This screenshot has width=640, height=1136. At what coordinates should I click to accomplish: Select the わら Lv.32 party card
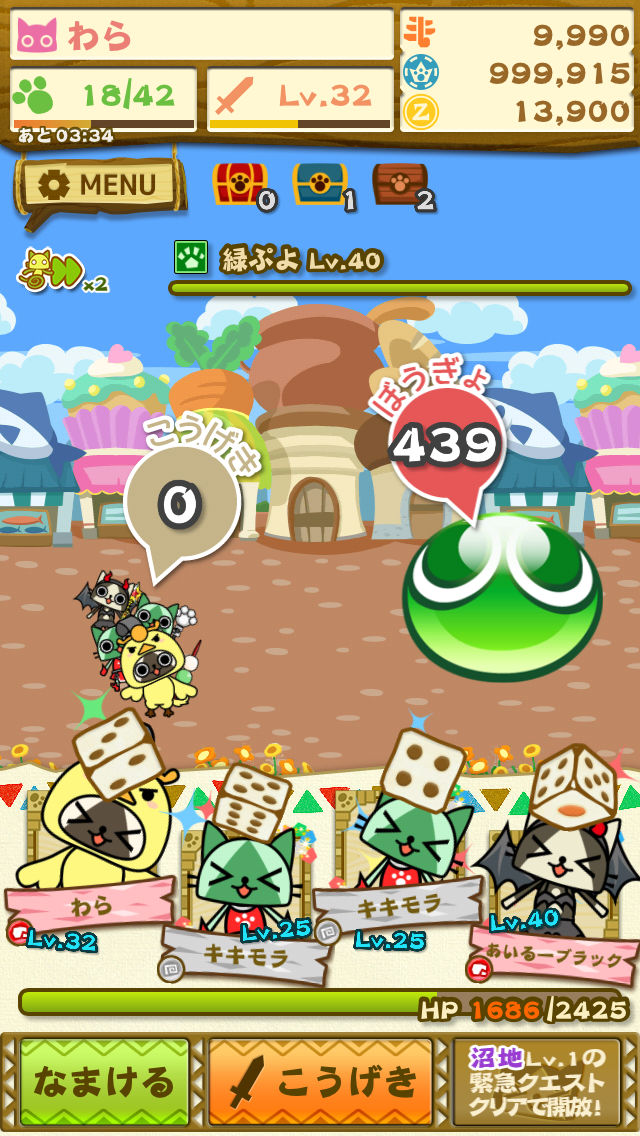pyautogui.click(x=90, y=860)
